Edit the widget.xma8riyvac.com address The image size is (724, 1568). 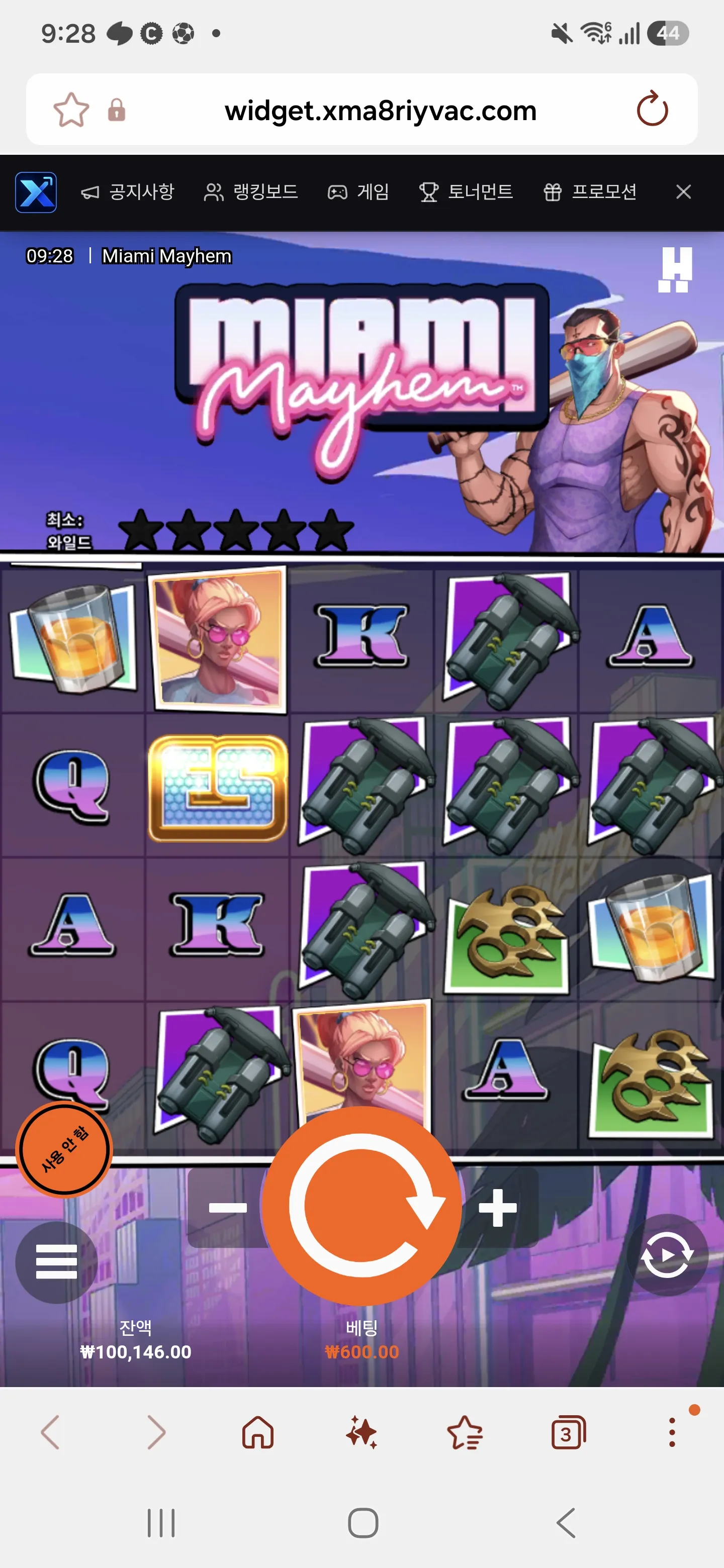[x=381, y=111]
